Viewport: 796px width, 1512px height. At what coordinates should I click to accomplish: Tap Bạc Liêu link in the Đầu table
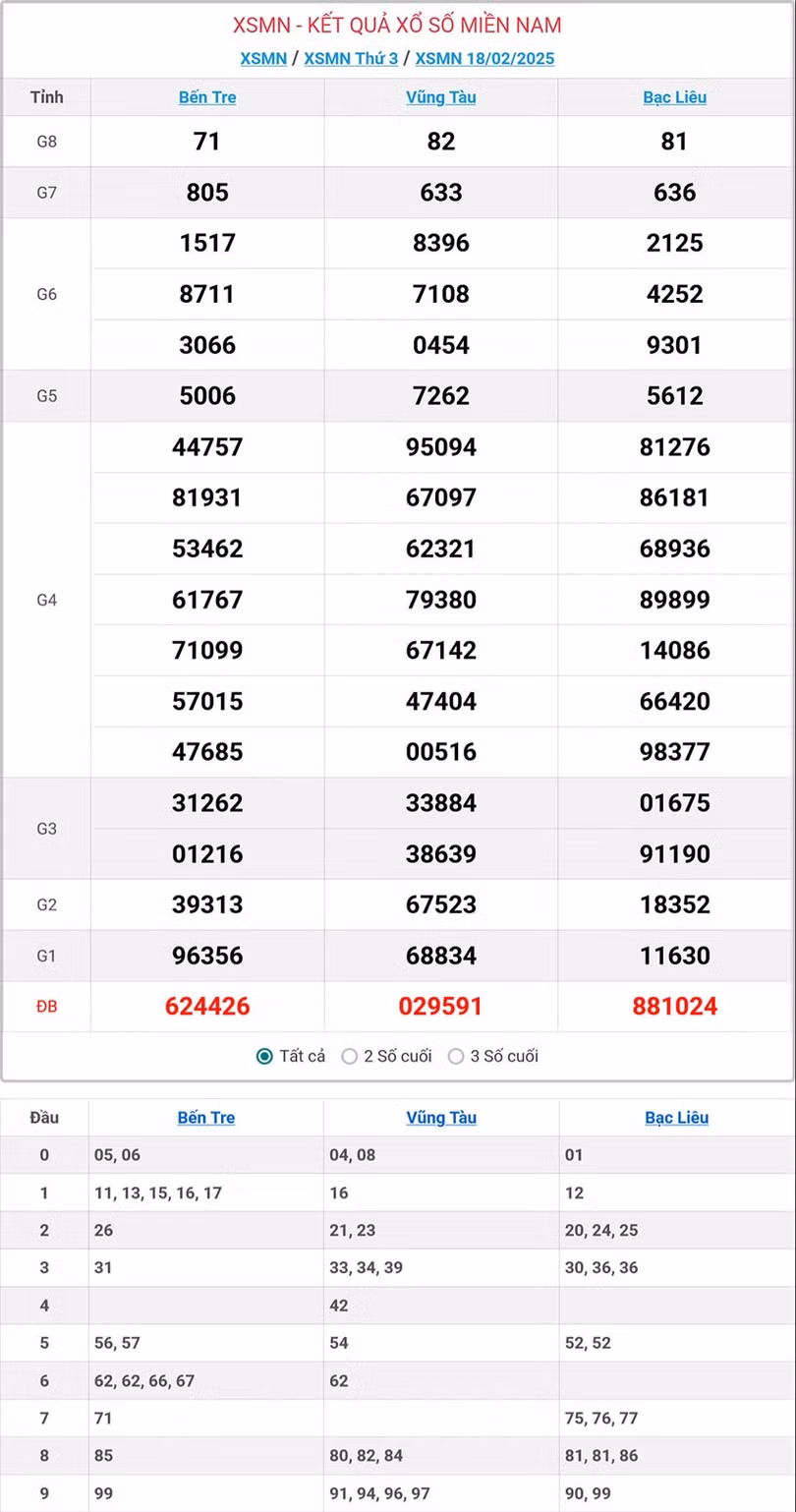click(677, 1117)
